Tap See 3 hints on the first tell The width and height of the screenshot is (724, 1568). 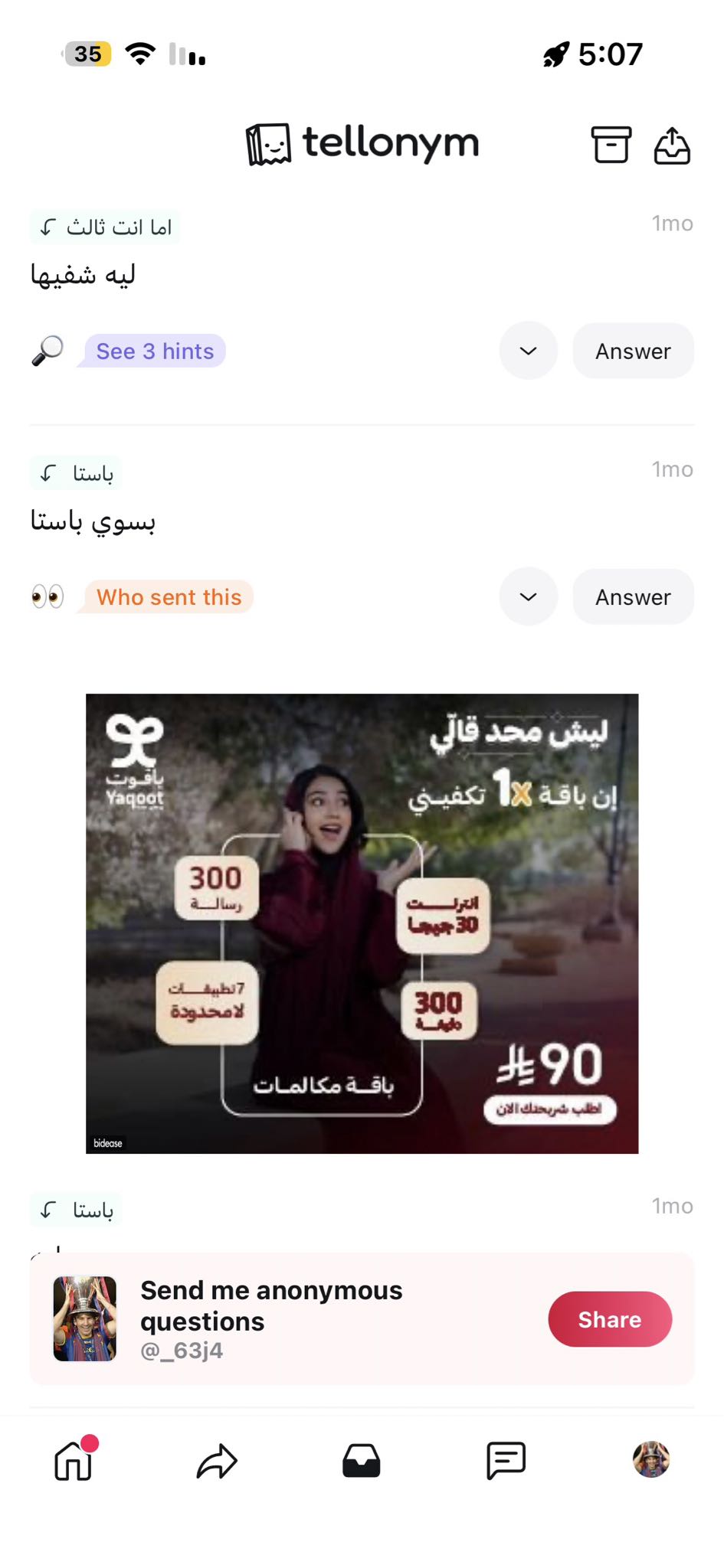coord(155,351)
